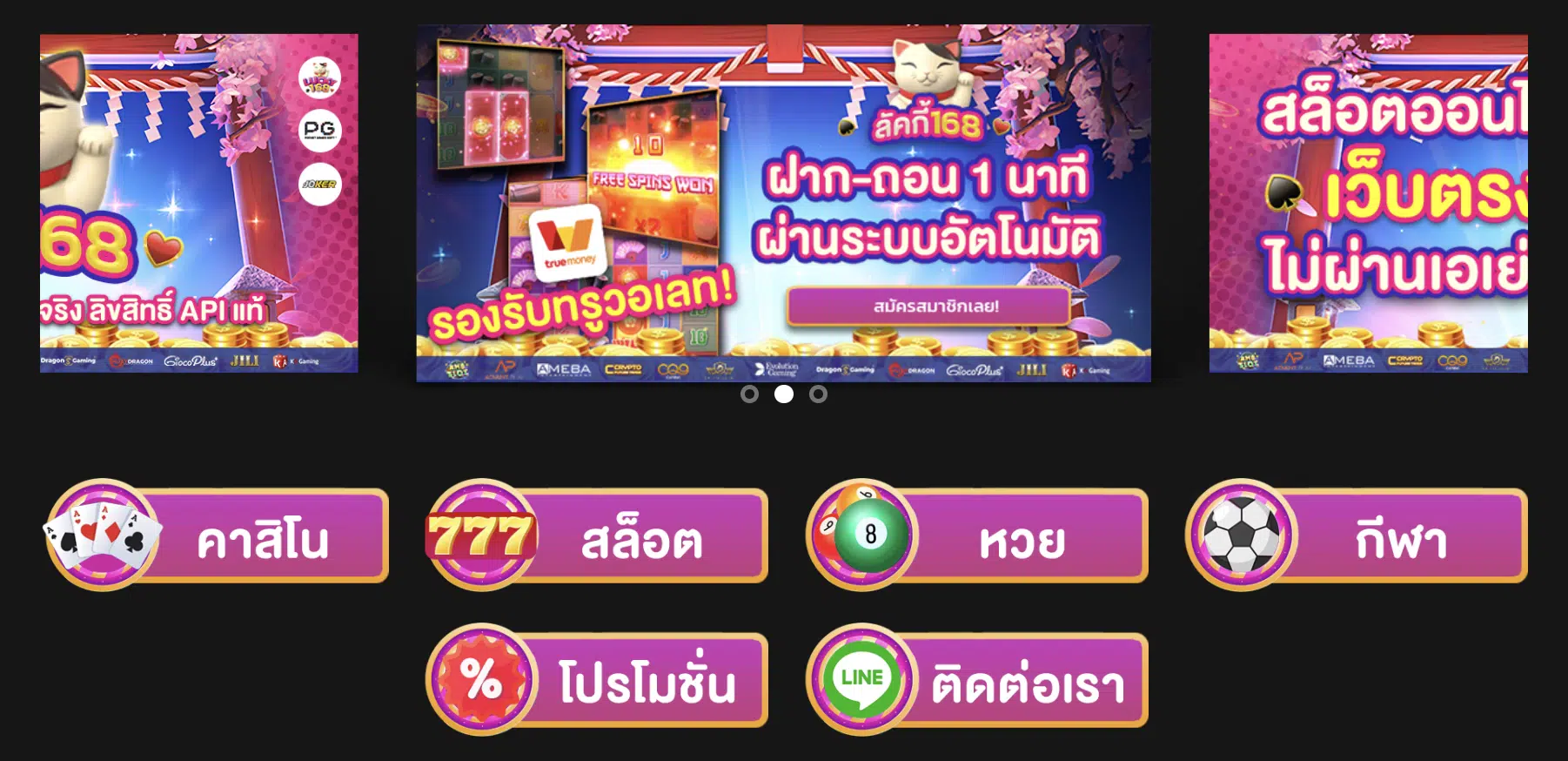The width and height of the screenshot is (1568, 761).
Task: Open the right สล็อตออนไลน์ banner
Action: 1368,202
